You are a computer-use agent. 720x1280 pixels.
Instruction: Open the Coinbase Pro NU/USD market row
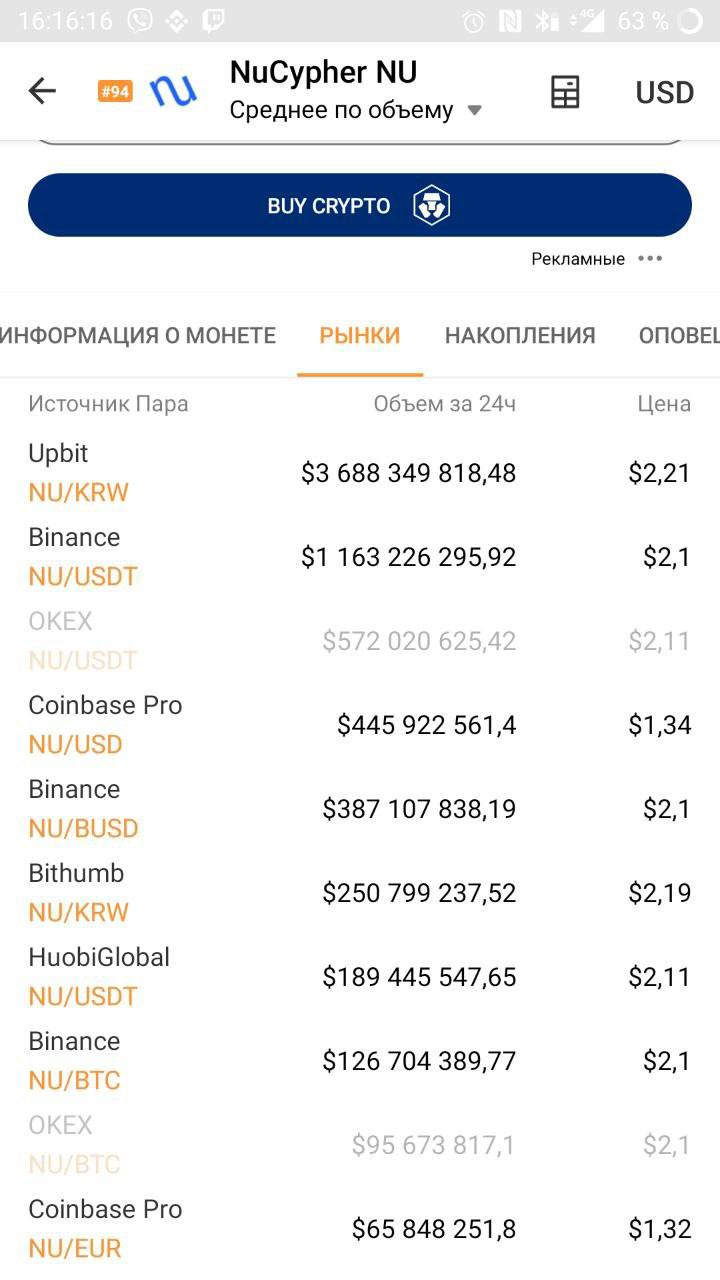pyautogui.click(x=360, y=724)
